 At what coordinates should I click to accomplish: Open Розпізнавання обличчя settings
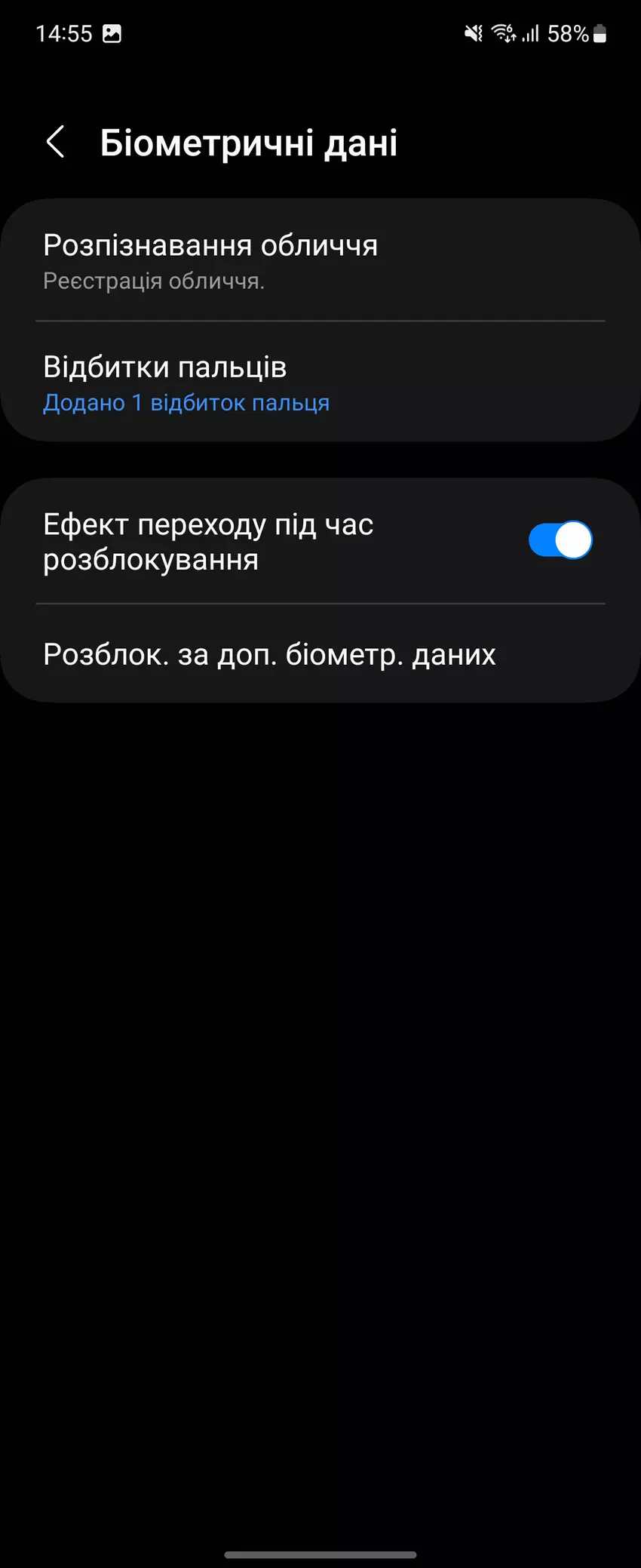tap(320, 260)
